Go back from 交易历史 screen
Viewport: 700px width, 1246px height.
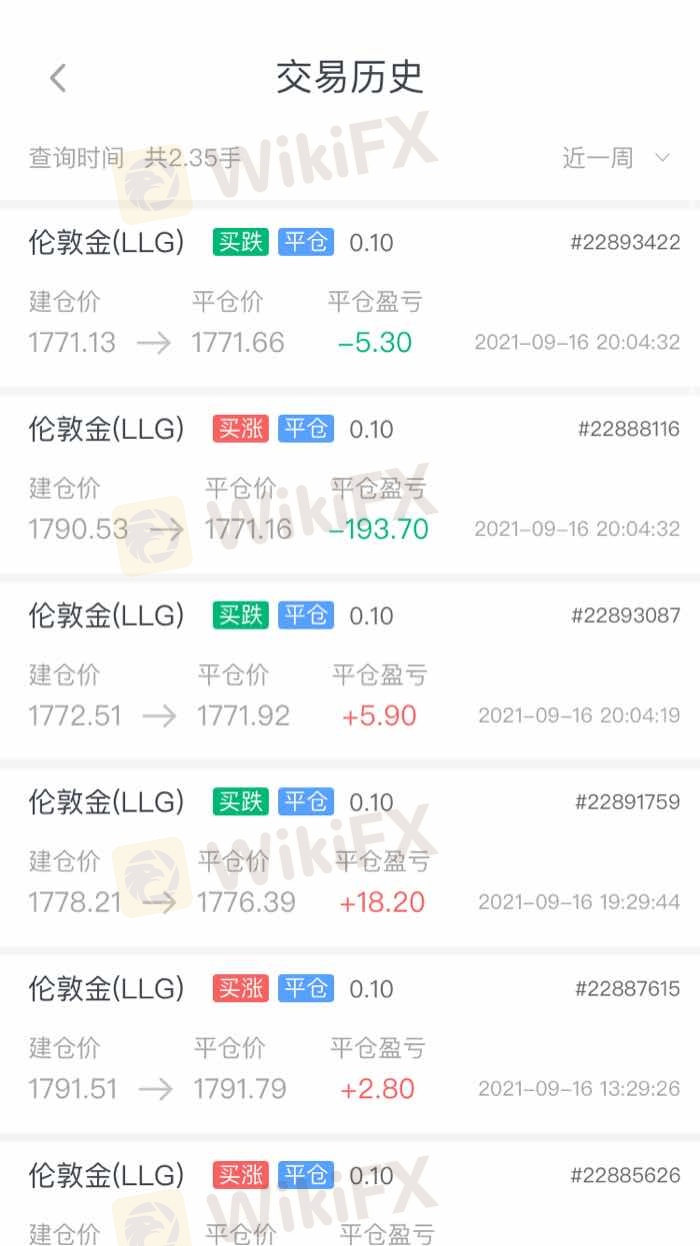pyautogui.click(x=58, y=78)
